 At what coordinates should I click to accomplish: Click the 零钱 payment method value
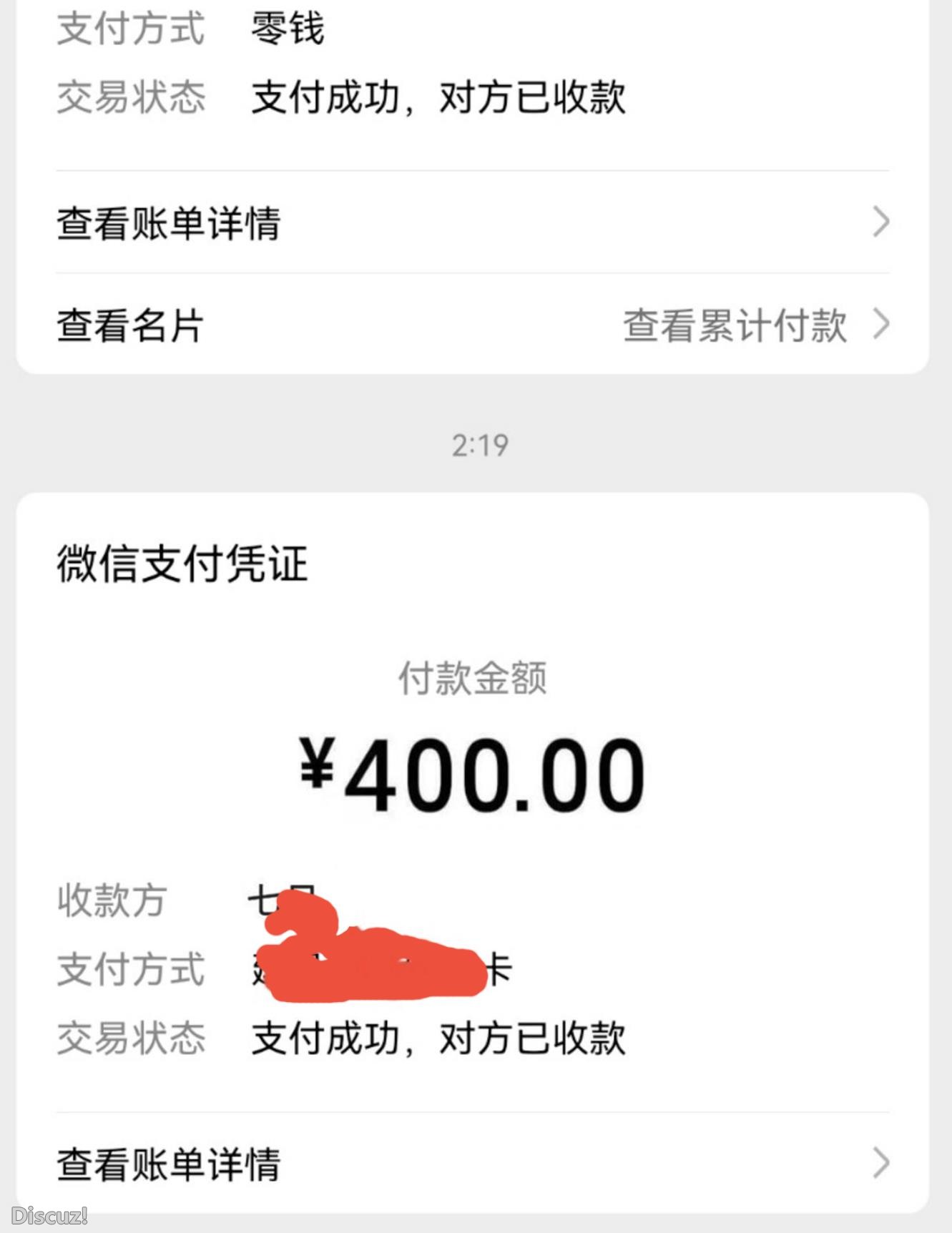pyautogui.click(x=286, y=27)
